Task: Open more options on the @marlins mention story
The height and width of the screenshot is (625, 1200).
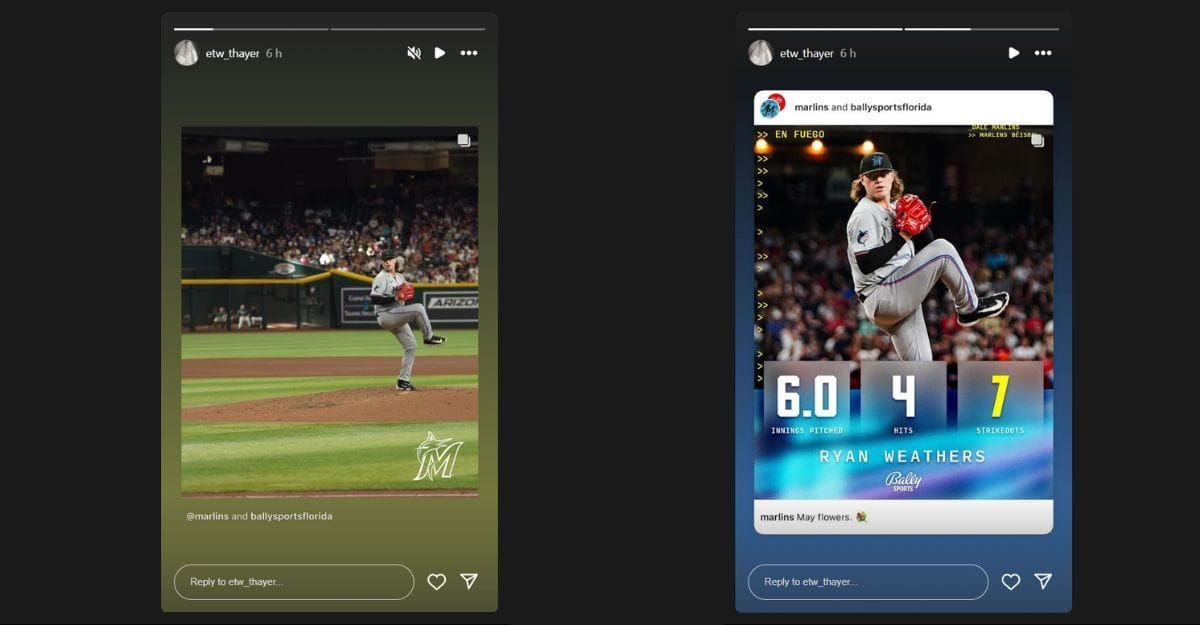Action: point(468,53)
